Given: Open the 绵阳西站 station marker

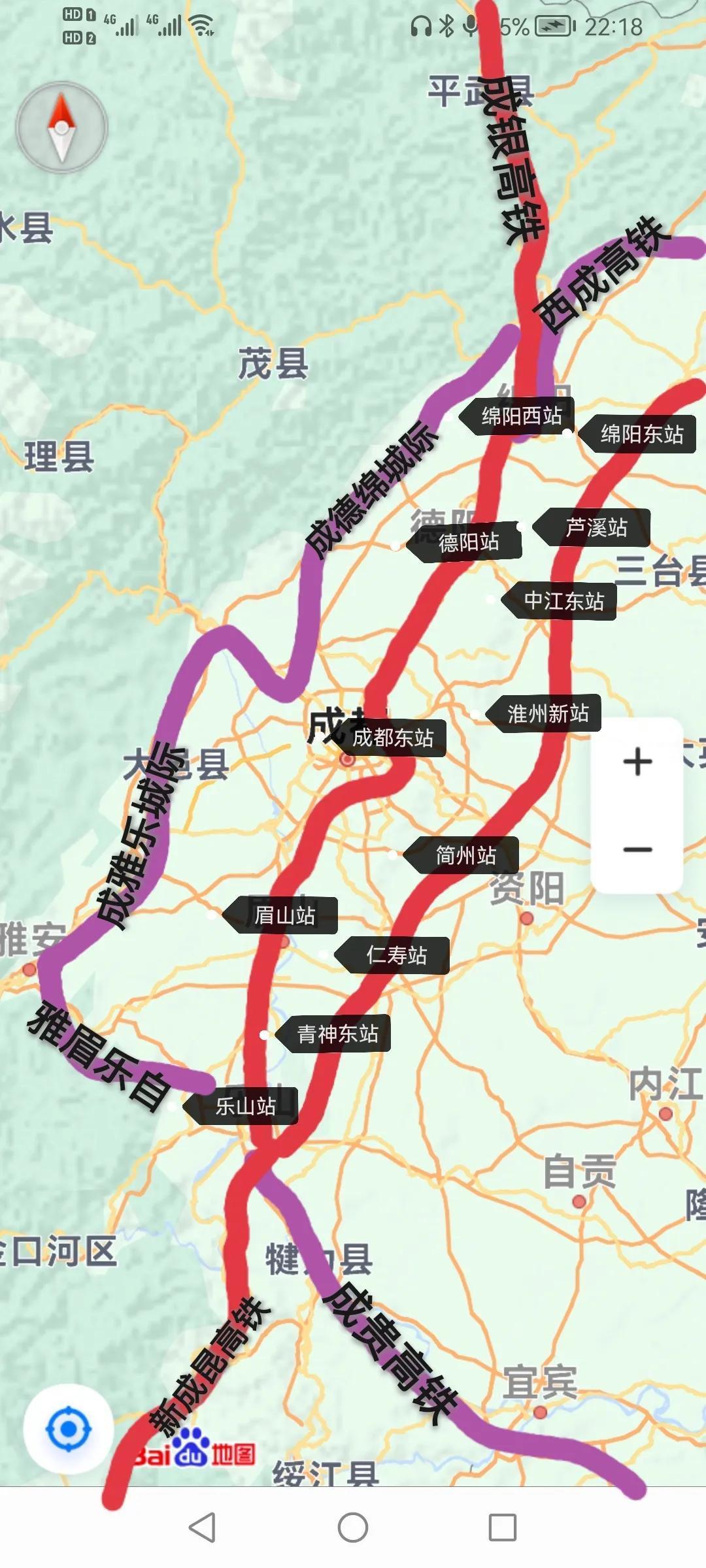Looking at the screenshot, I should pos(521,416).
